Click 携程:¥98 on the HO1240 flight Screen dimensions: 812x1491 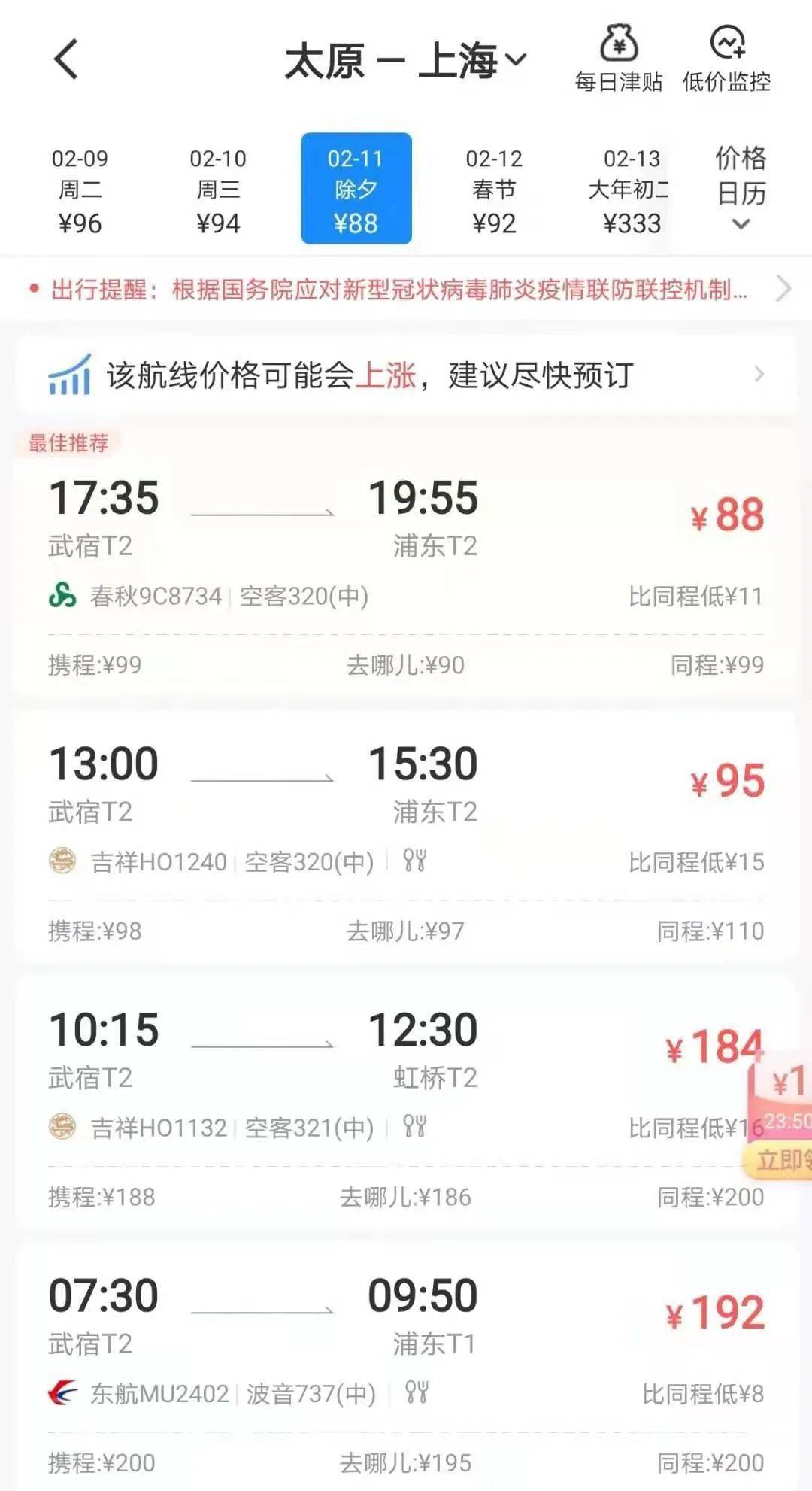point(94,931)
